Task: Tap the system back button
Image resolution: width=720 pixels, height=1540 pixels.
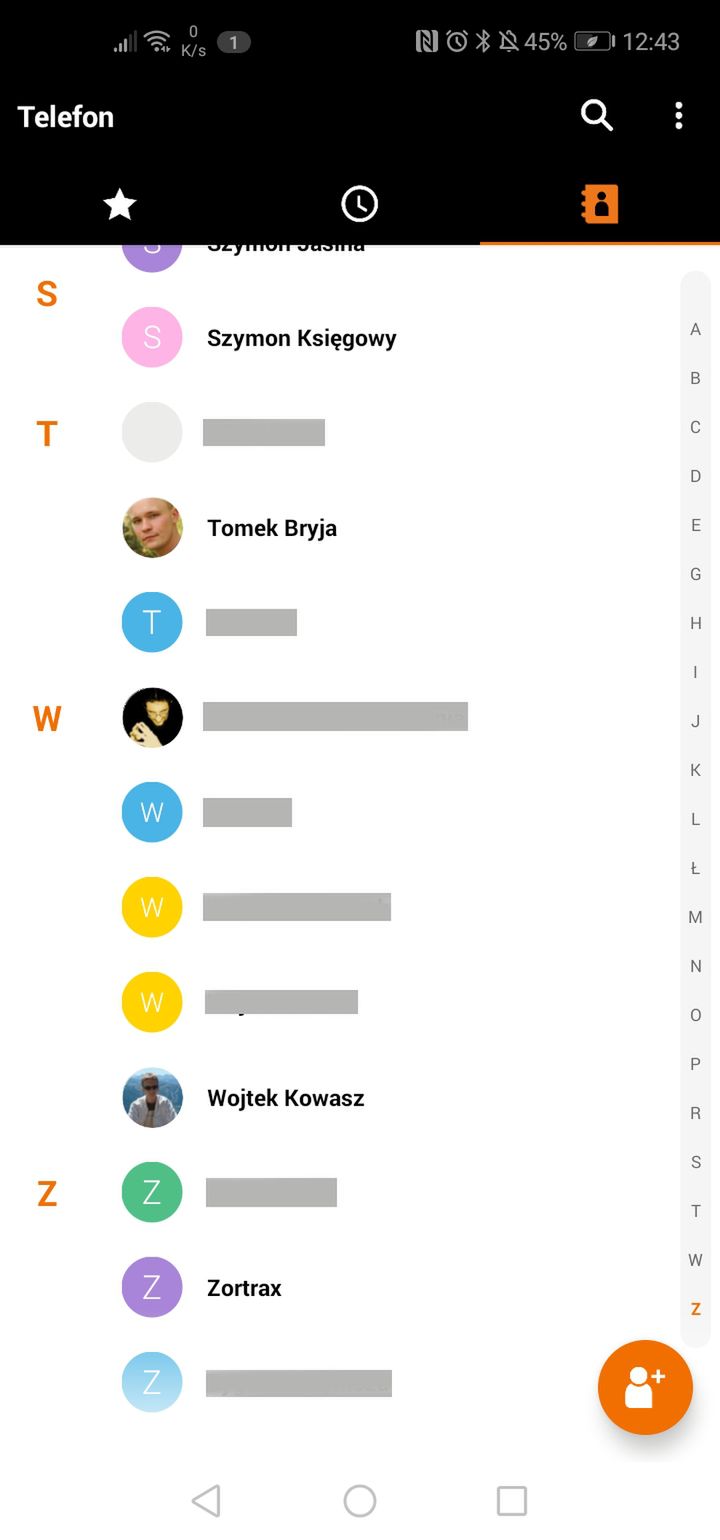Action: pos(206,1501)
